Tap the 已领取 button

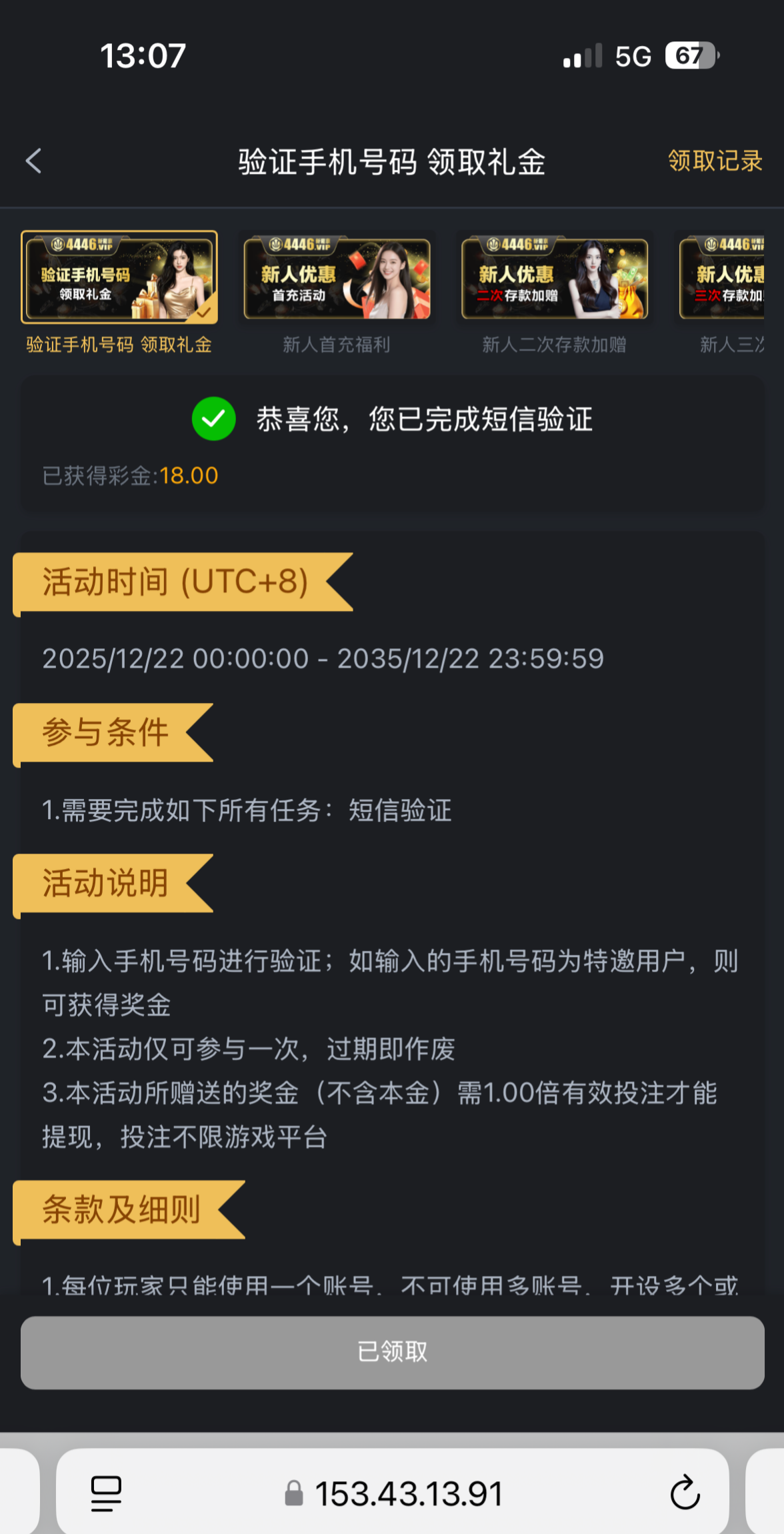[x=392, y=1352]
